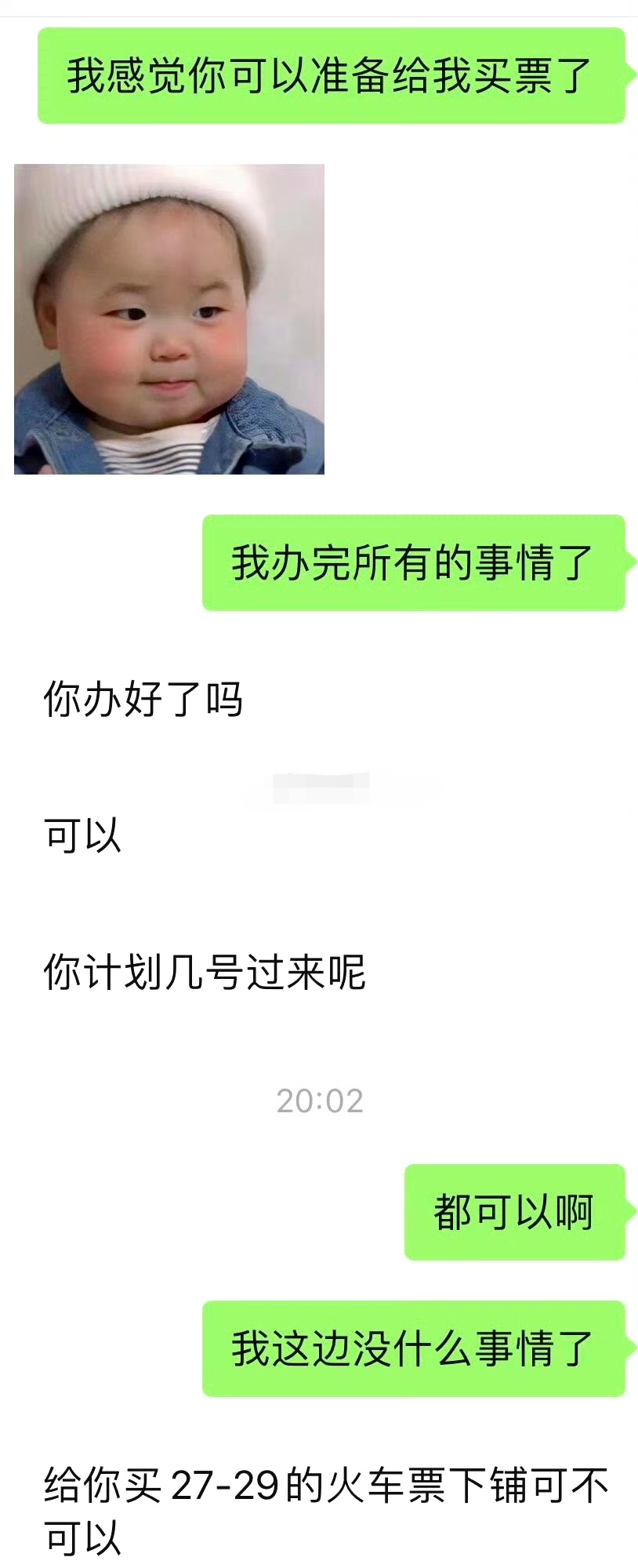638x1568 pixels.
Task: Open the baby sticker image in chat
Action: pyautogui.click(x=169, y=318)
